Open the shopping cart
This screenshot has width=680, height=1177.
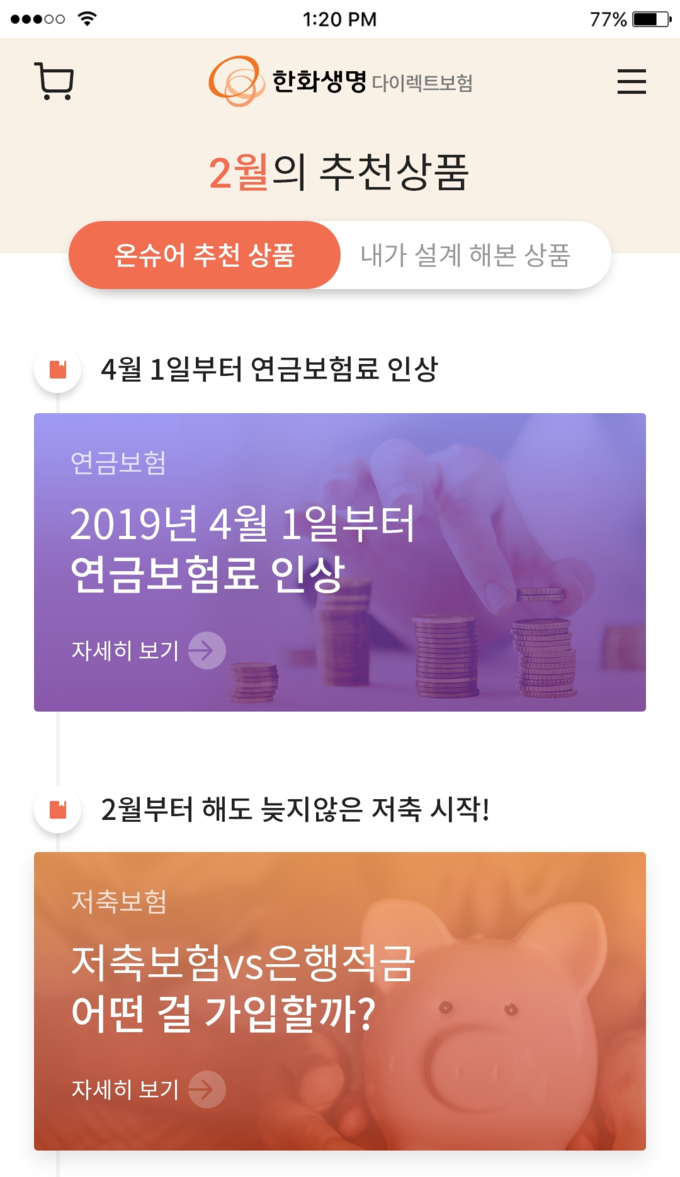(x=54, y=82)
